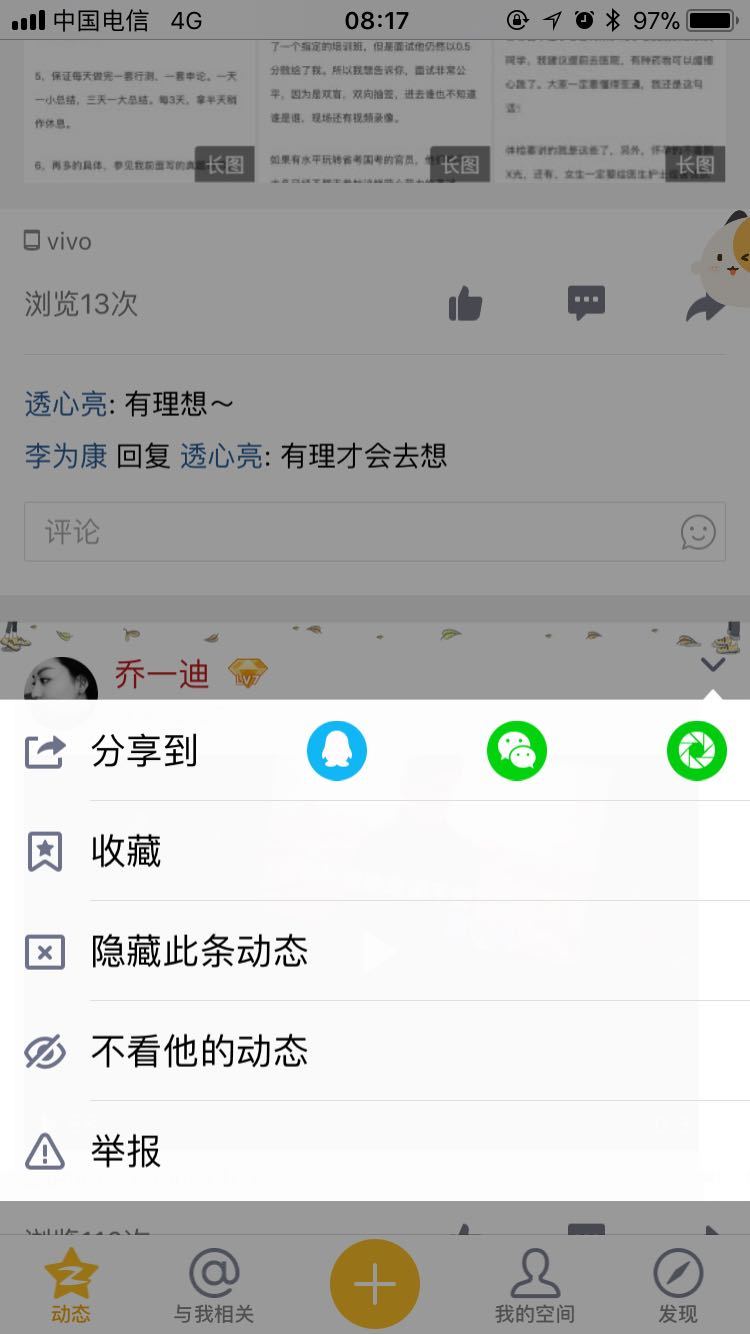Create a new post with the plus button
Viewport: 750px width, 1334px height.
point(375,1284)
